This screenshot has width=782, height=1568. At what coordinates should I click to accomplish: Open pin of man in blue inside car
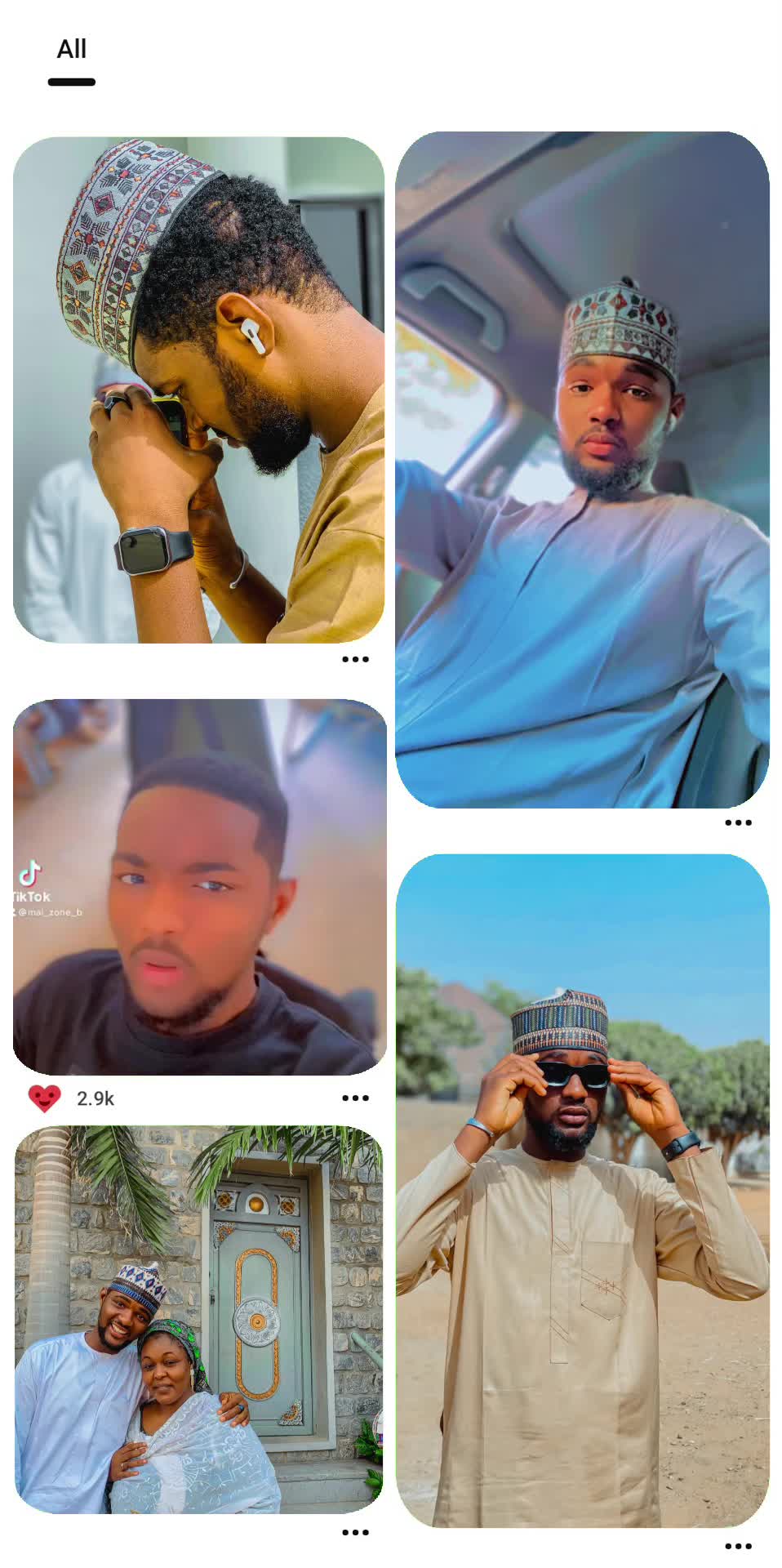tap(582, 470)
